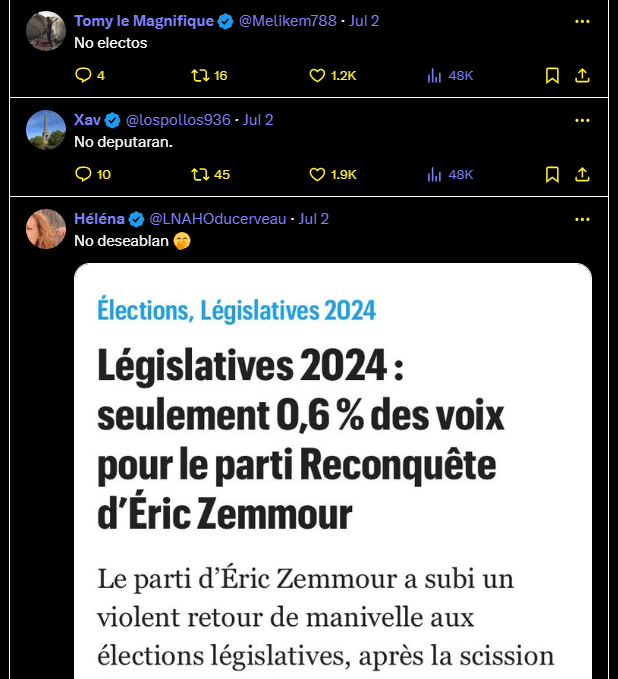618x679 pixels.
Task: Open overflow menu on Xav's tweet
Action: click(x=582, y=119)
